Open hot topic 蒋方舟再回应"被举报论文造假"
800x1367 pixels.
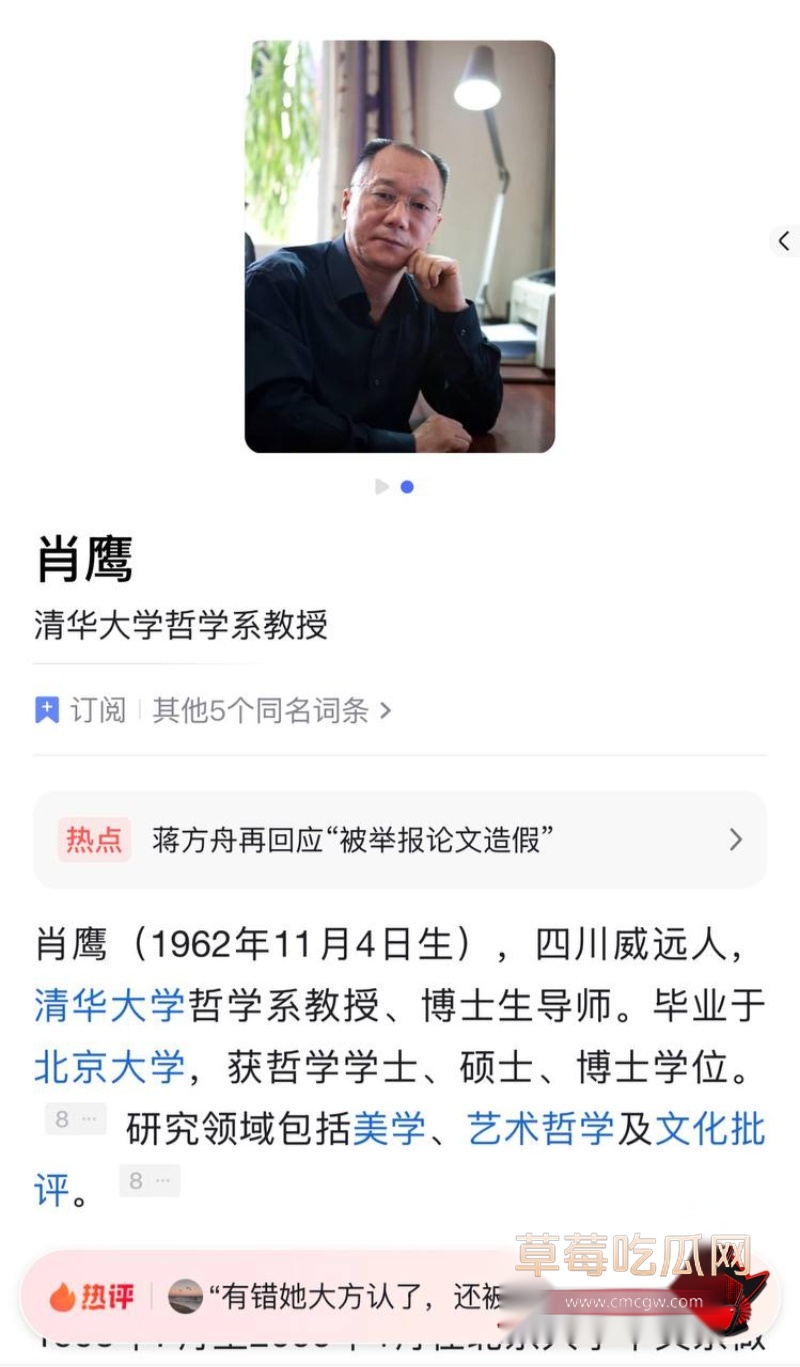coord(400,839)
